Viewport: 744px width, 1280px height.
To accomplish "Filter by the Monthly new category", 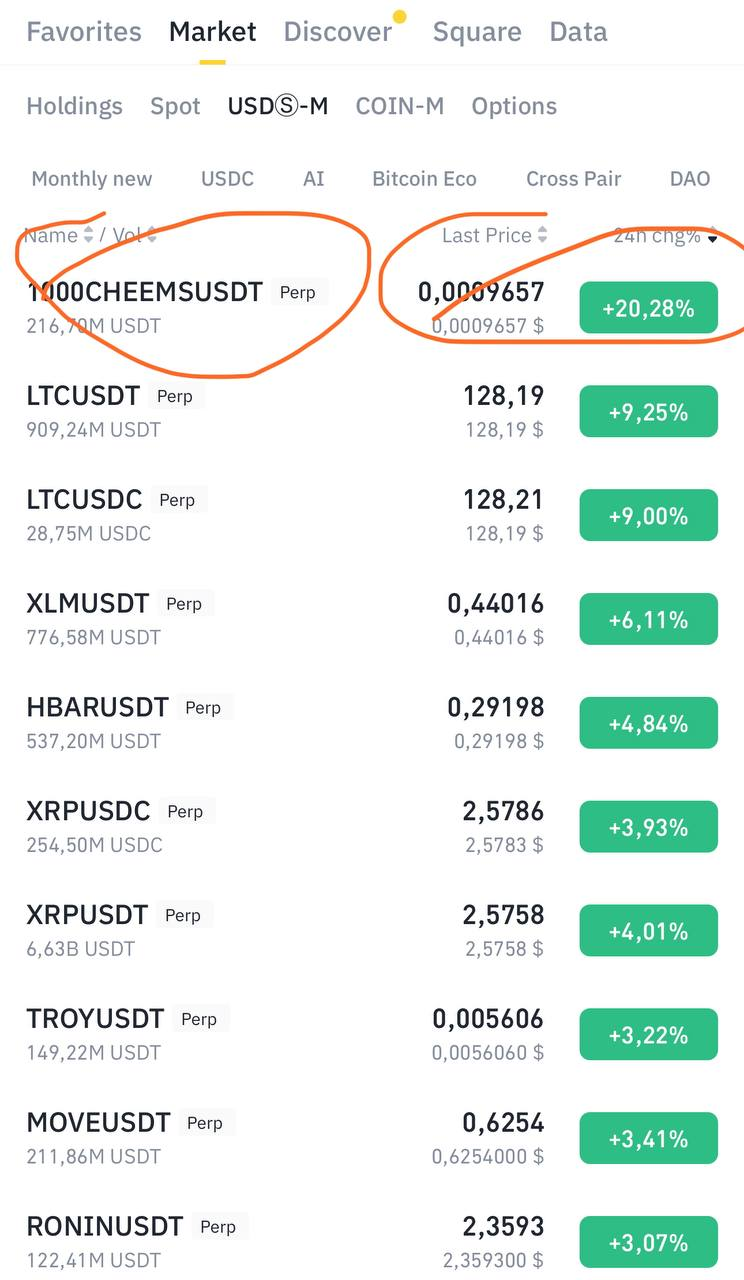I will click(x=91, y=178).
